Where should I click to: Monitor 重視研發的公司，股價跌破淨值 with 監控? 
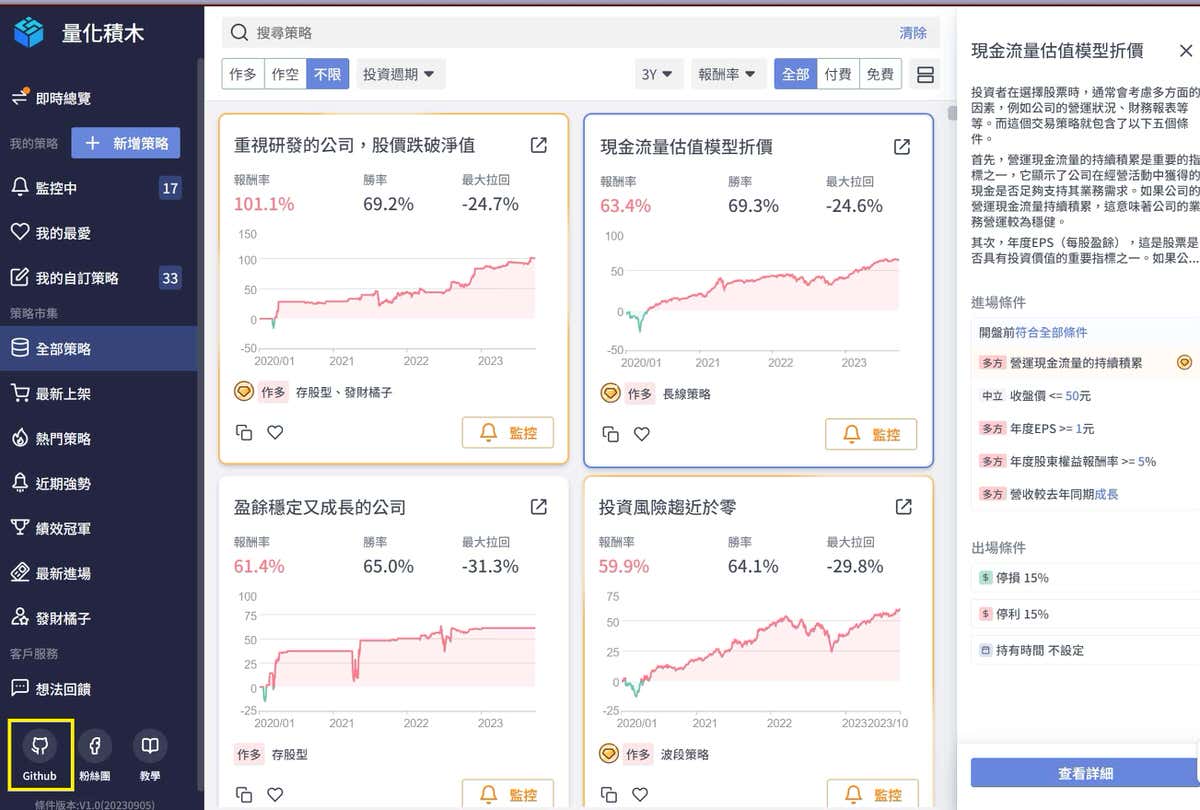pyautogui.click(x=507, y=433)
